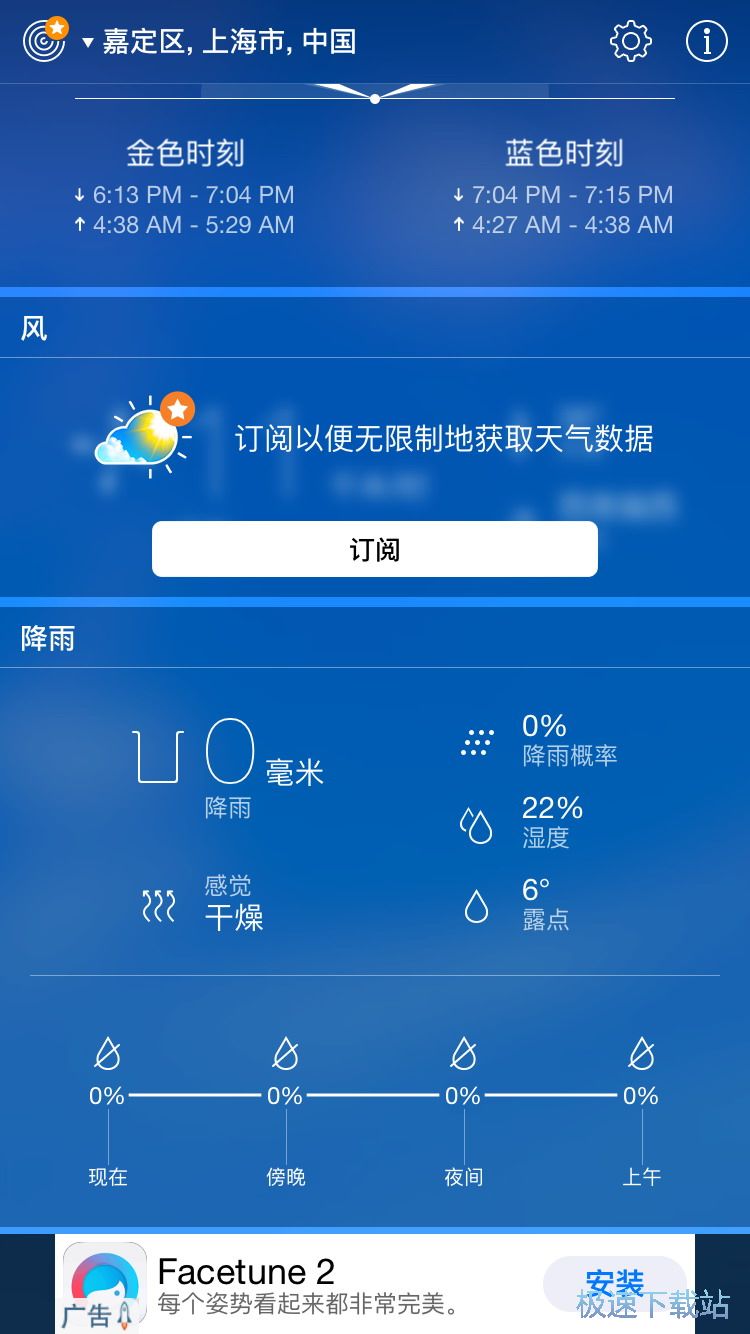Tap the spiral app logo icon
Image resolution: width=750 pixels, height=1334 pixels.
pyautogui.click(x=44, y=41)
